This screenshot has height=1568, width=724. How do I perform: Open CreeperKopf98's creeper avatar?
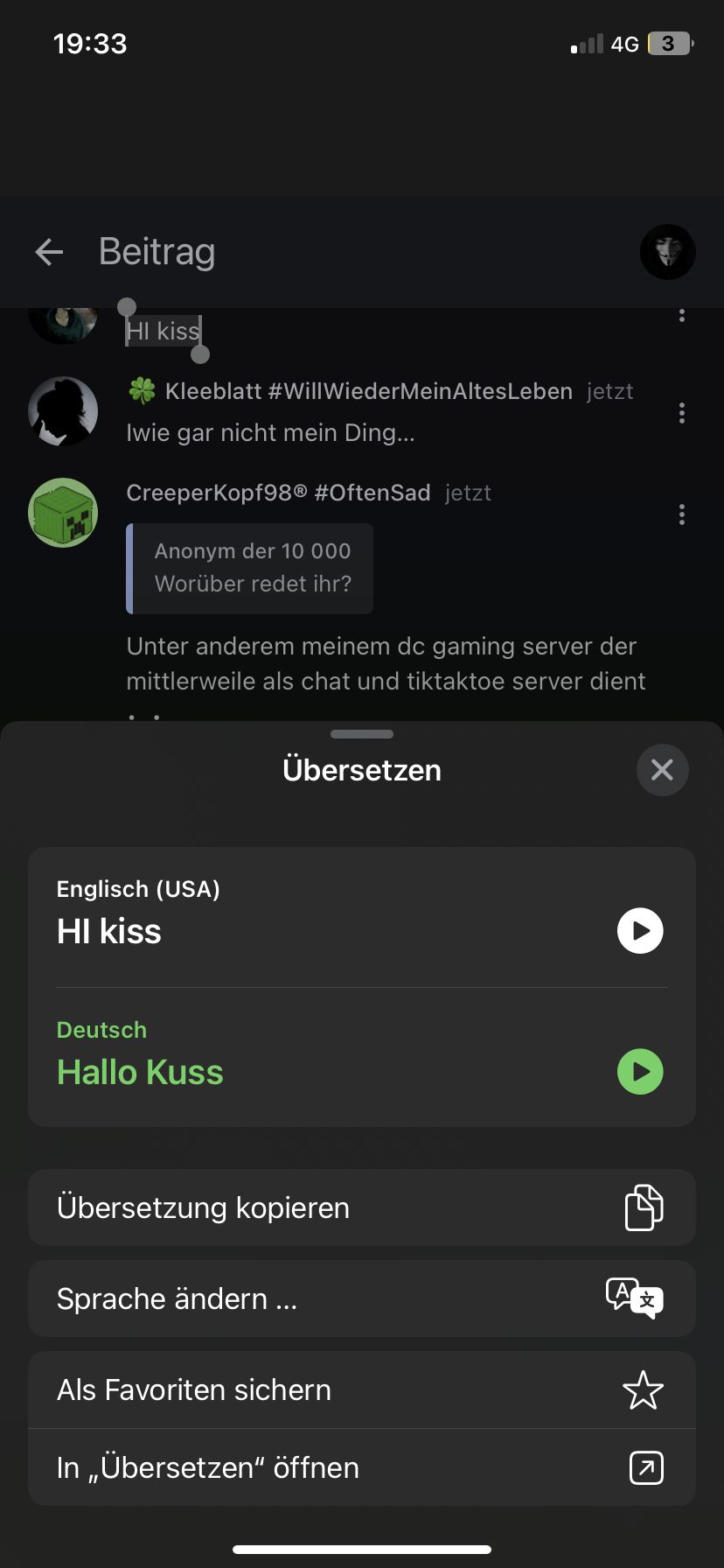pos(63,513)
